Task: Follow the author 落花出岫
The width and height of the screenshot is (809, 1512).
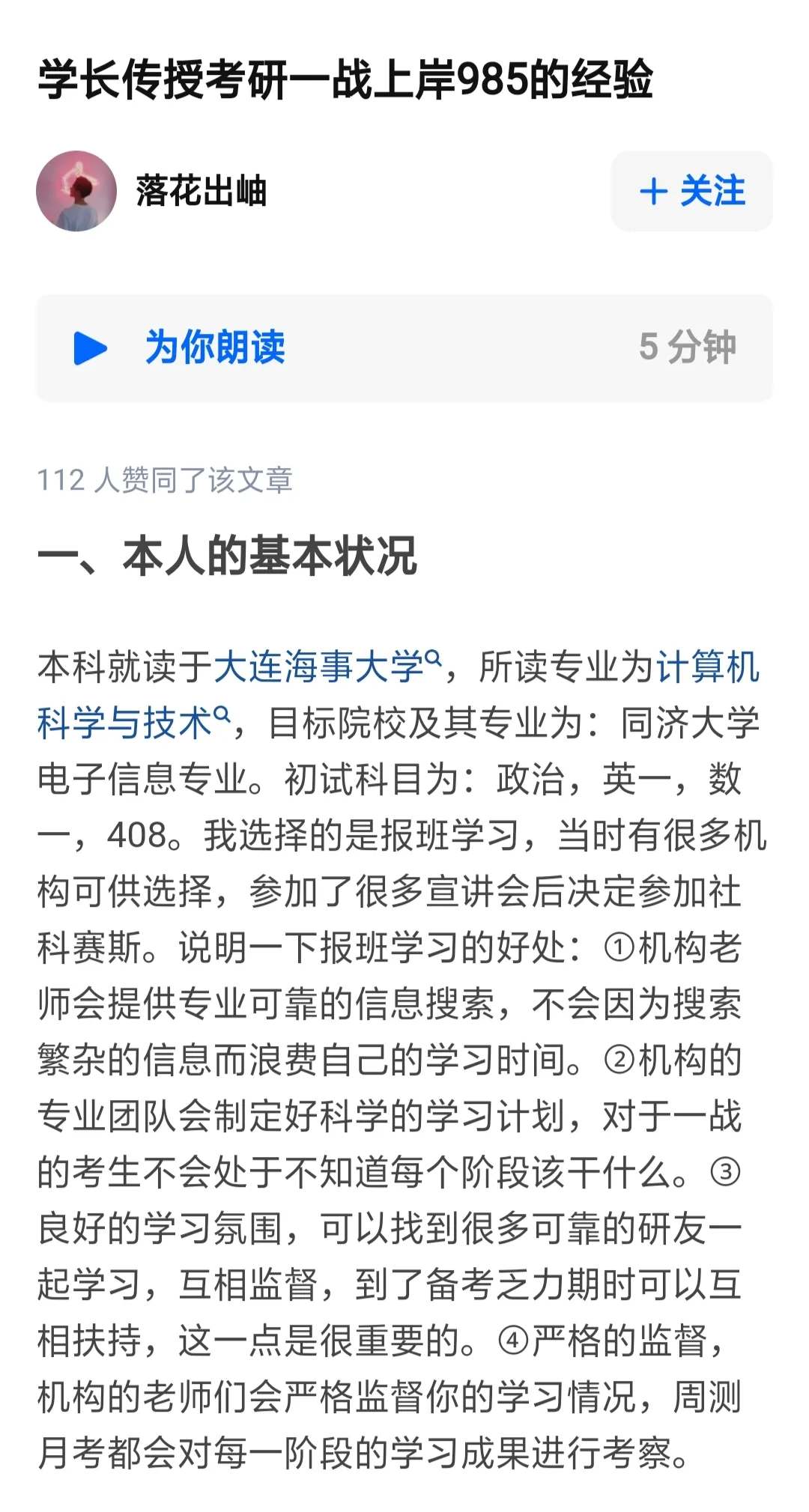Action: pyautogui.click(x=691, y=192)
